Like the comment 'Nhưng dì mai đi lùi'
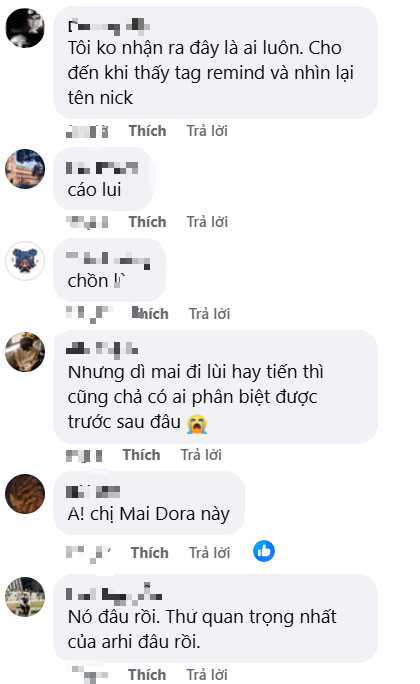Image resolution: width=420 pixels, height=684 pixels. (x=141, y=455)
